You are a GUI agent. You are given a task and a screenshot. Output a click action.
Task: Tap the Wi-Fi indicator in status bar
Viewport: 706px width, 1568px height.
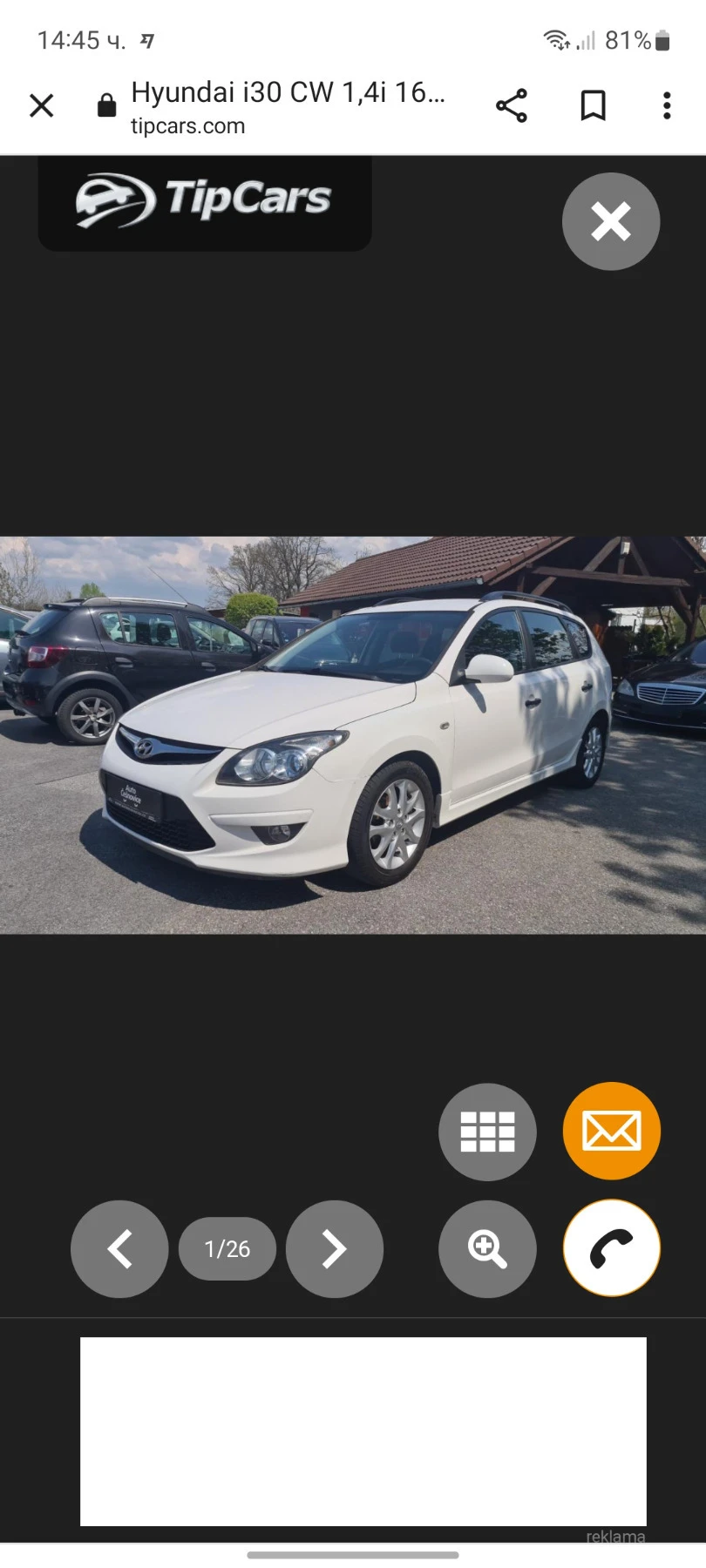pyautogui.click(x=555, y=39)
